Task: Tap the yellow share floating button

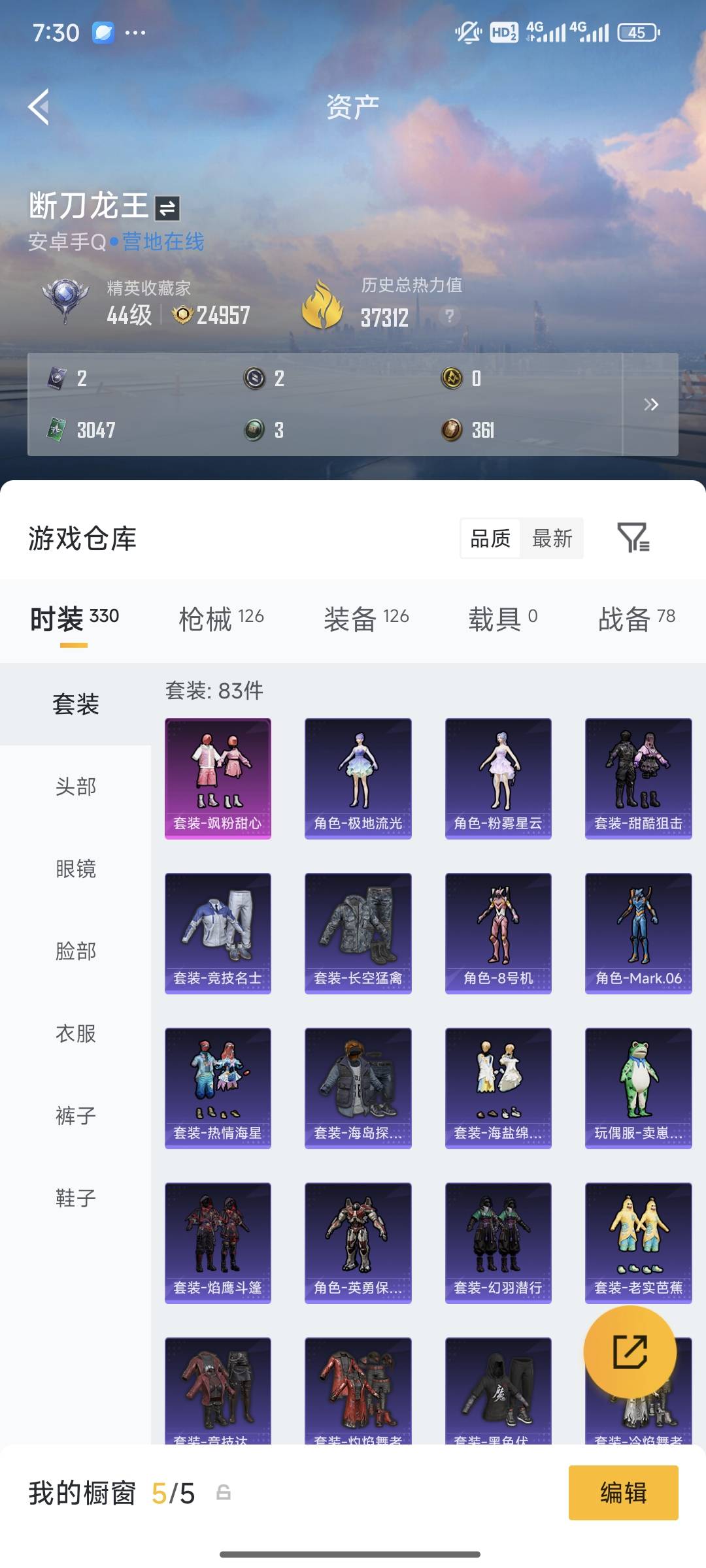Action: click(630, 1351)
